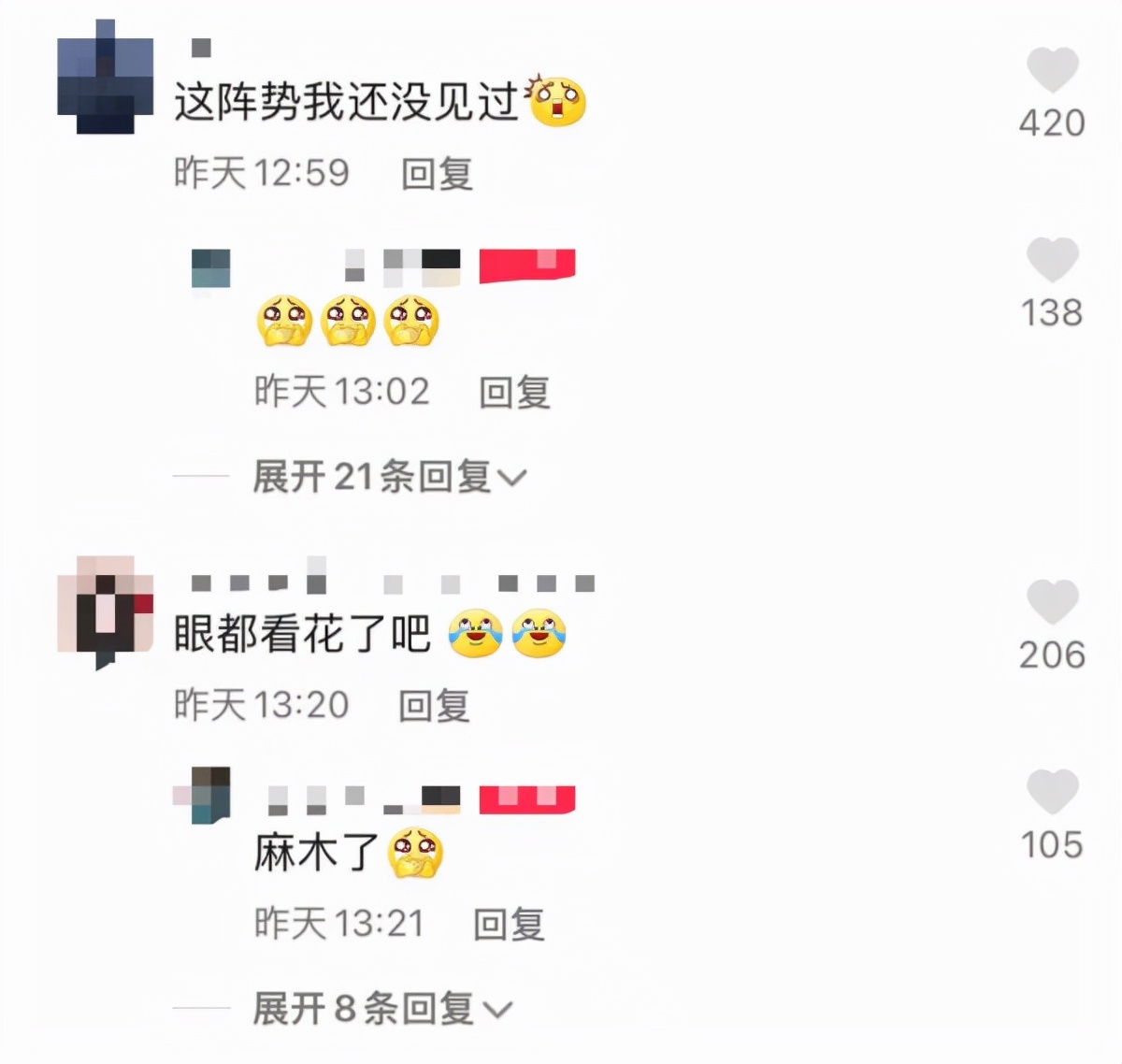Reply to the comment posted at 昨天 13:21

pos(509,925)
